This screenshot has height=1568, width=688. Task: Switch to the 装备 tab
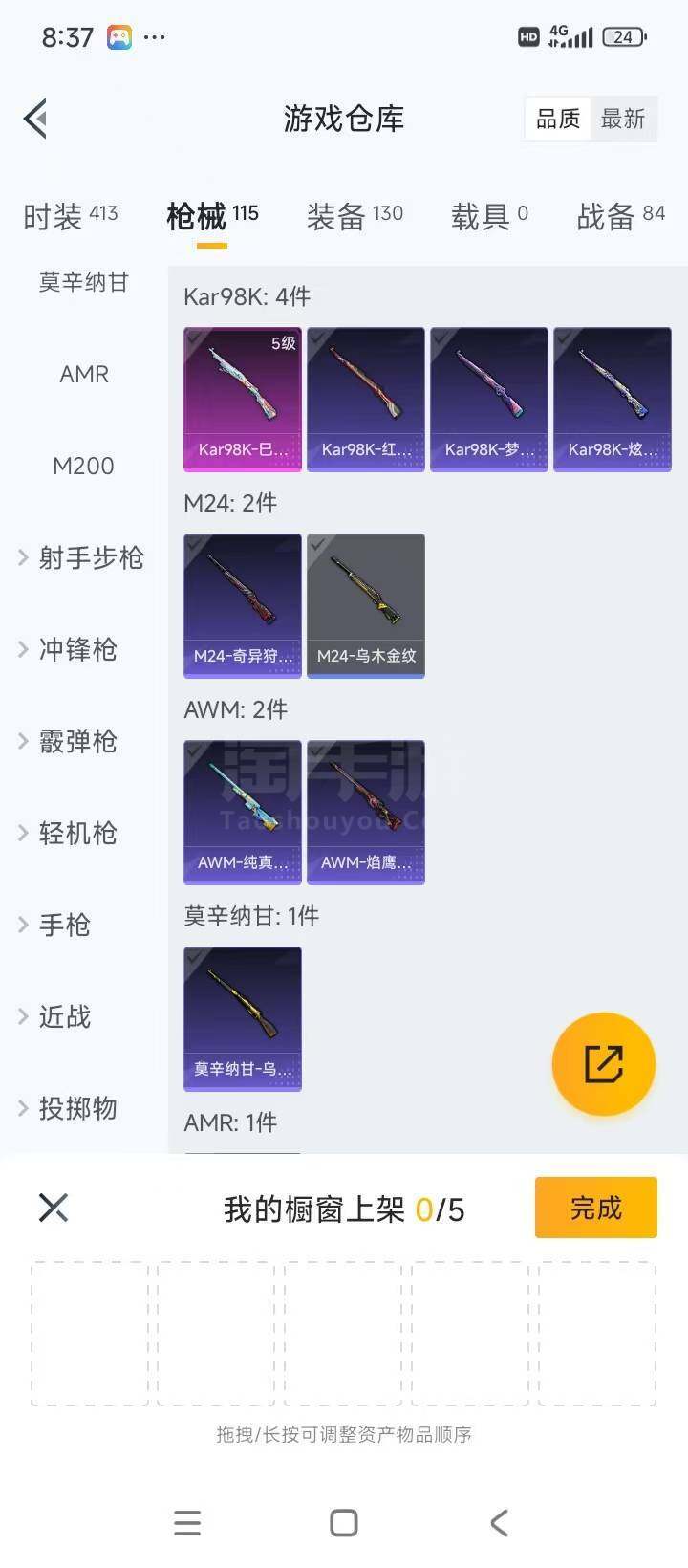click(355, 216)
